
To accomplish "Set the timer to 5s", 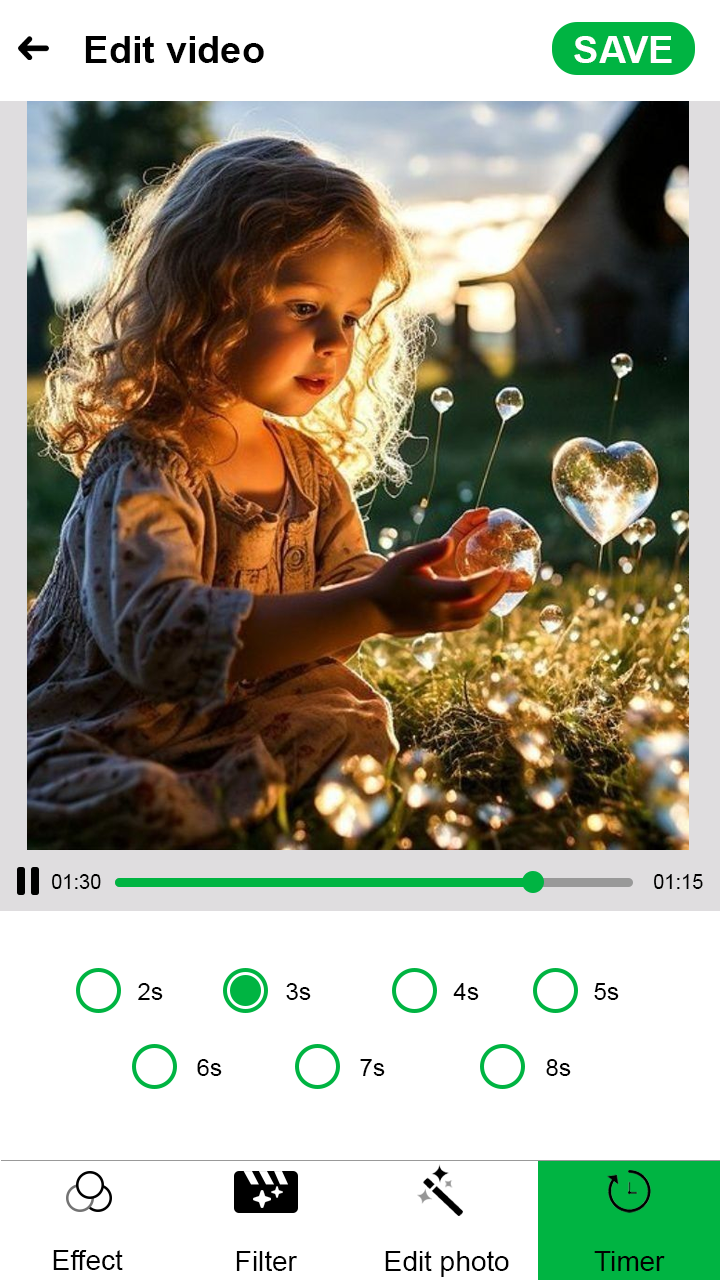I will pyautogui.click(x=555, y=991).
